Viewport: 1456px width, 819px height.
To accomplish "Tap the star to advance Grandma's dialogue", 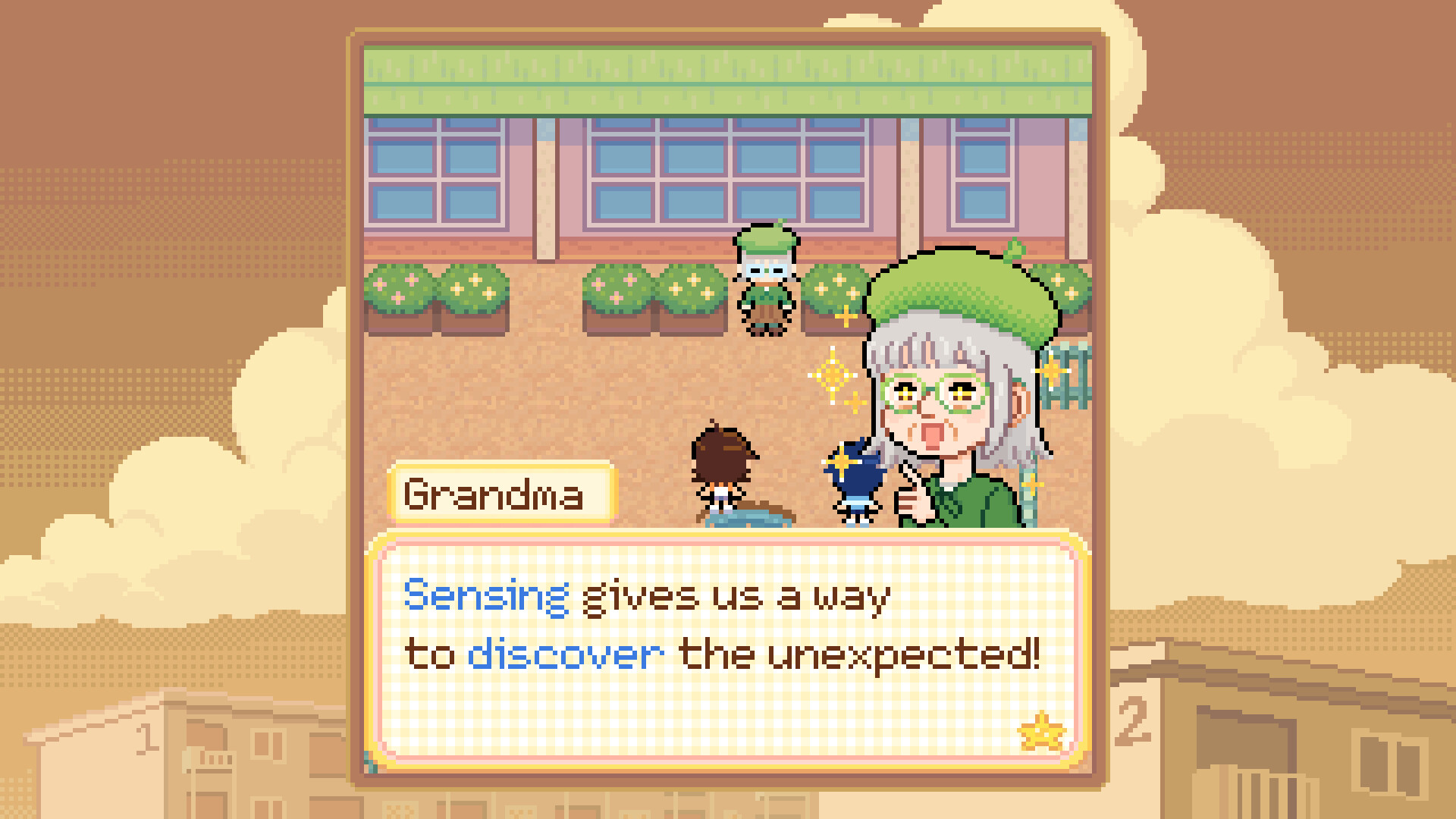I will (1042, 731).
